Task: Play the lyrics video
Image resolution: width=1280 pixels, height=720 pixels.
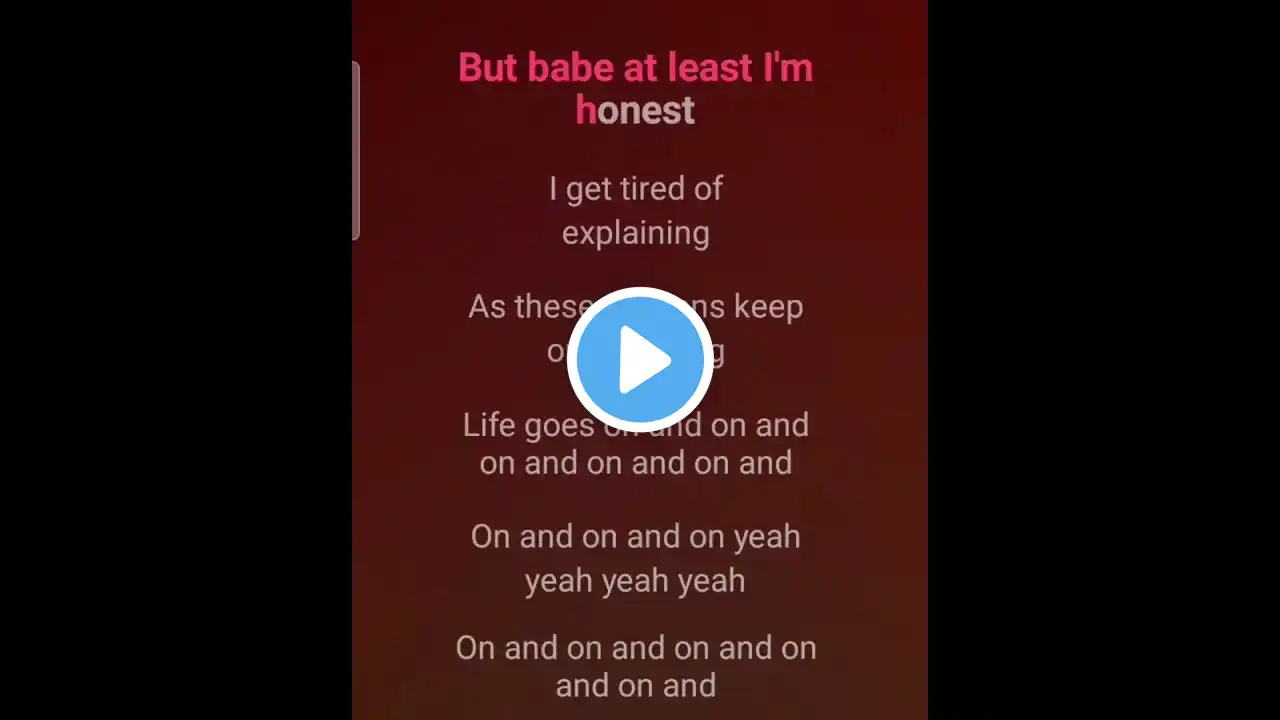Action: 640,360
